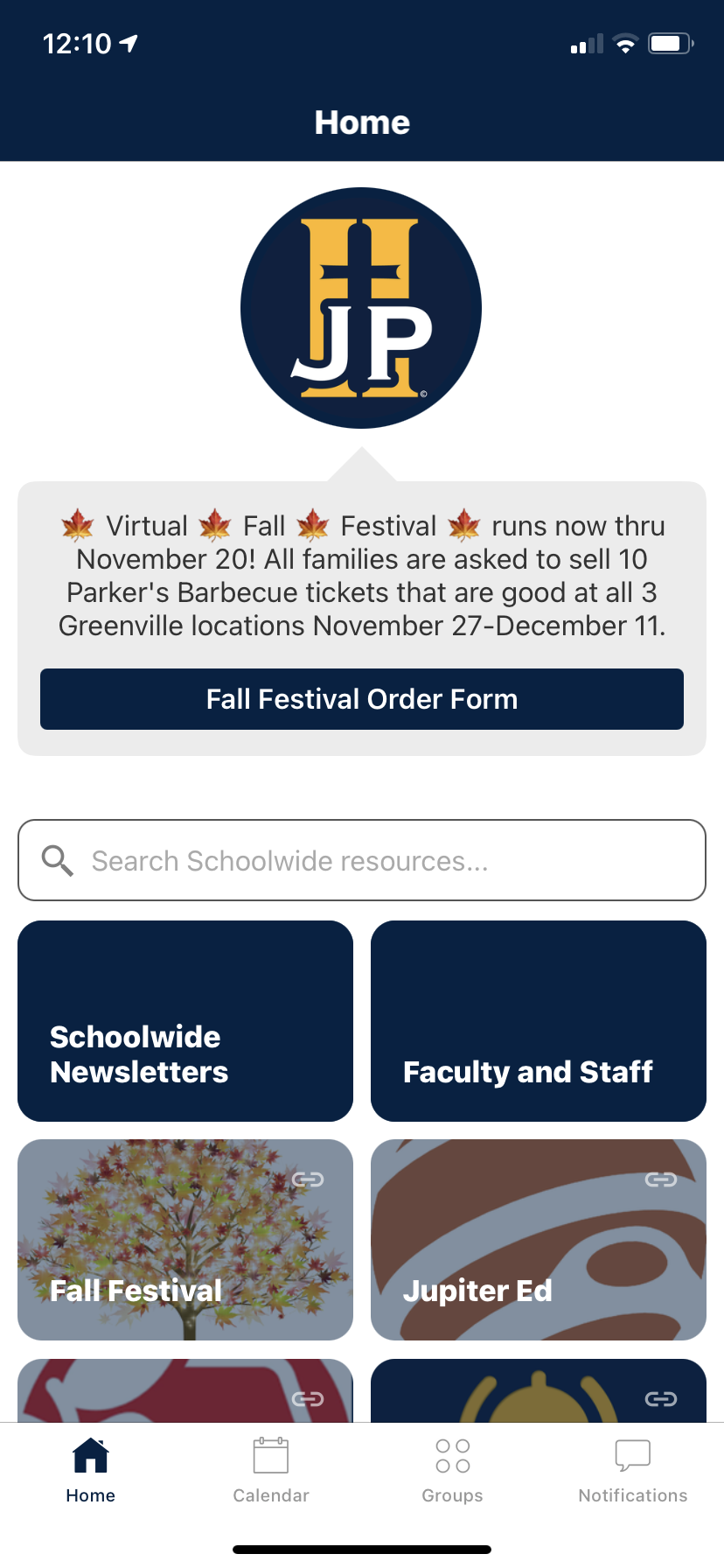Open Notifications via the speech bubble icon
This screenshot has width=724, height=1568.
click(x=633, y=1452)
